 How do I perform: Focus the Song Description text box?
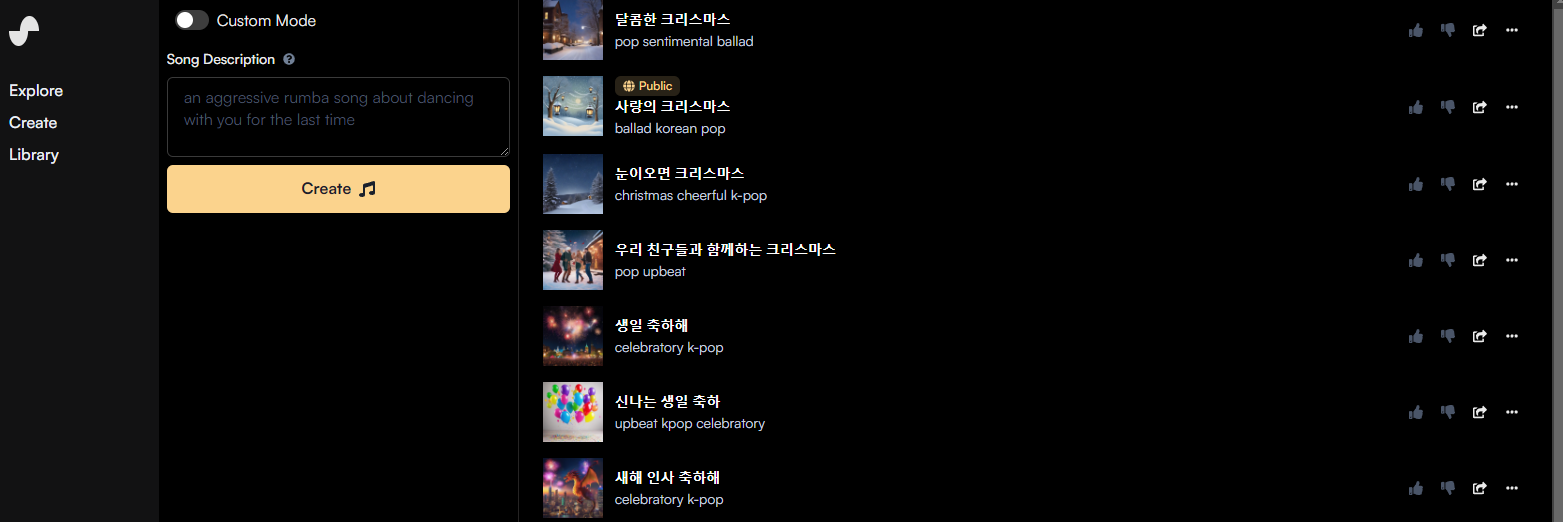coord(338,116)
